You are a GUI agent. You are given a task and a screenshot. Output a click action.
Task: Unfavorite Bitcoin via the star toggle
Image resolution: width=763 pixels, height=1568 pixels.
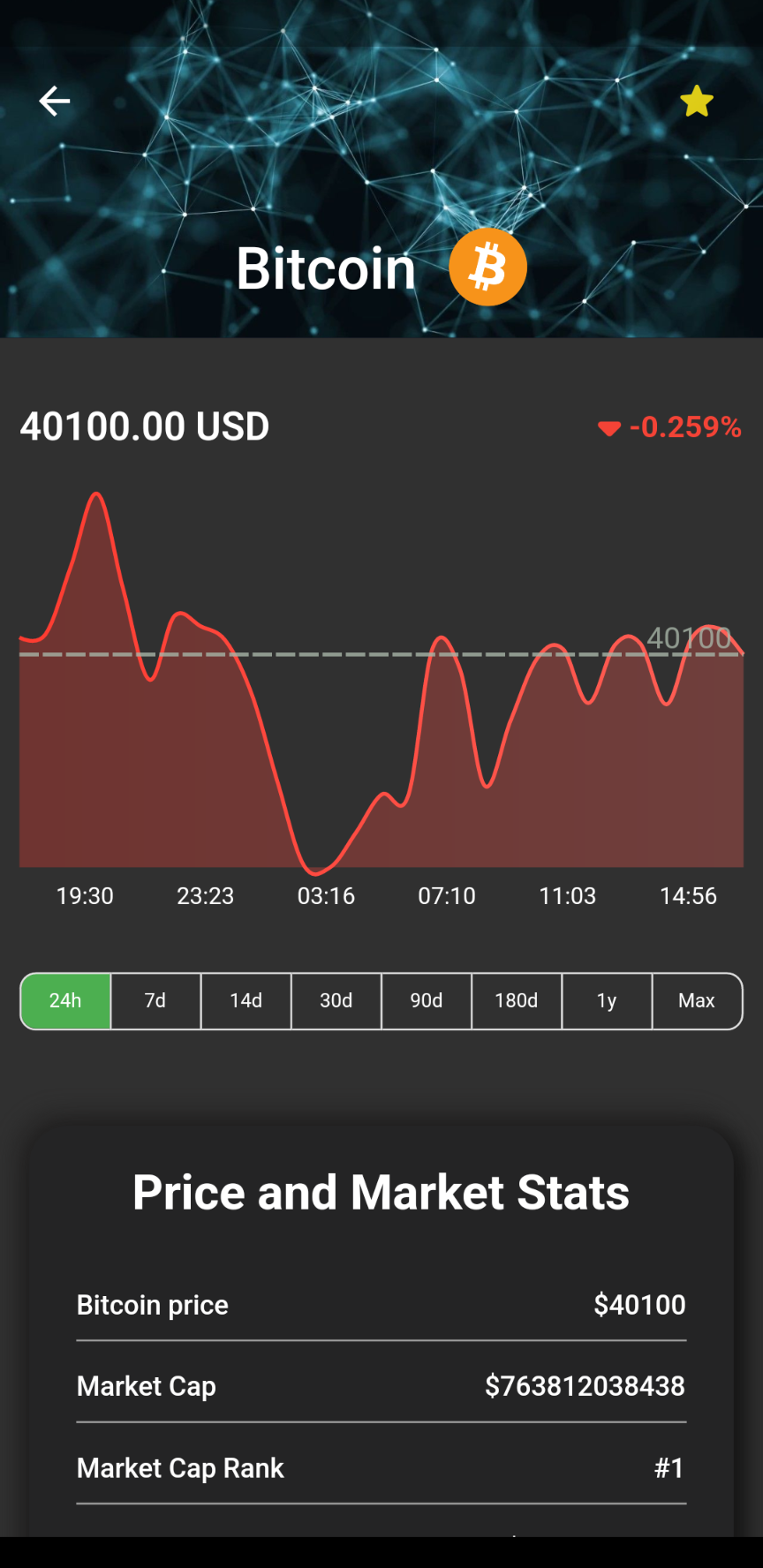tap(697, 101)
